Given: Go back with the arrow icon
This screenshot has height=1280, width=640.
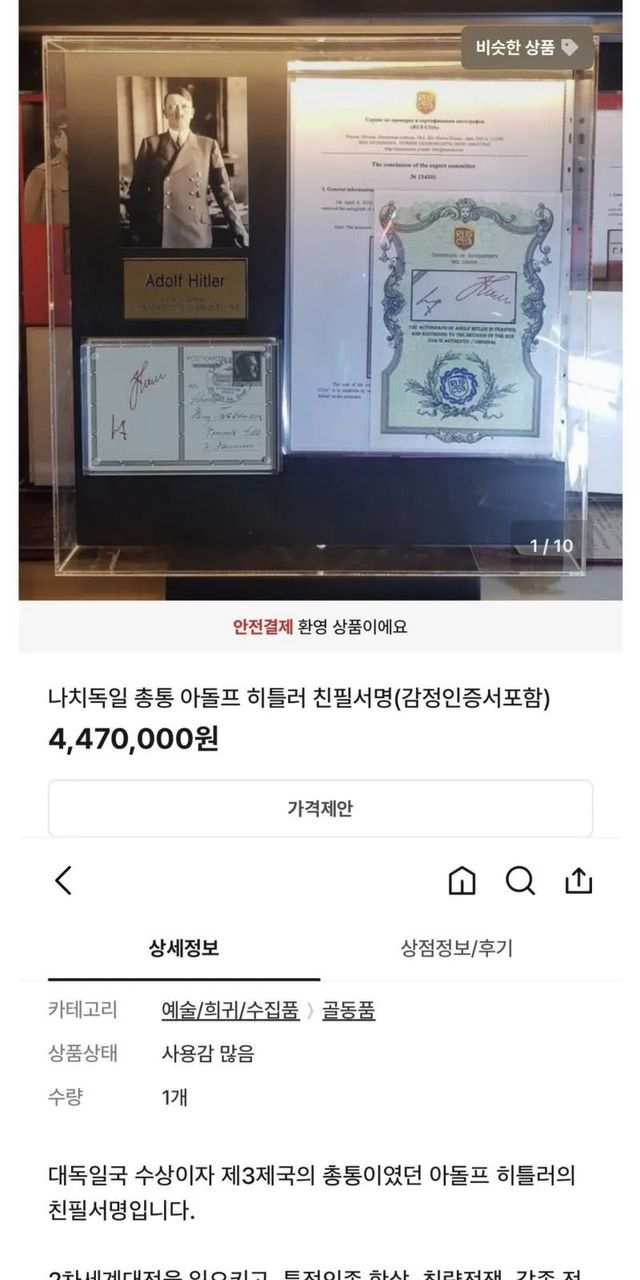Looking at the screenshot, I should pyautogui.click(x=64, y=880).
